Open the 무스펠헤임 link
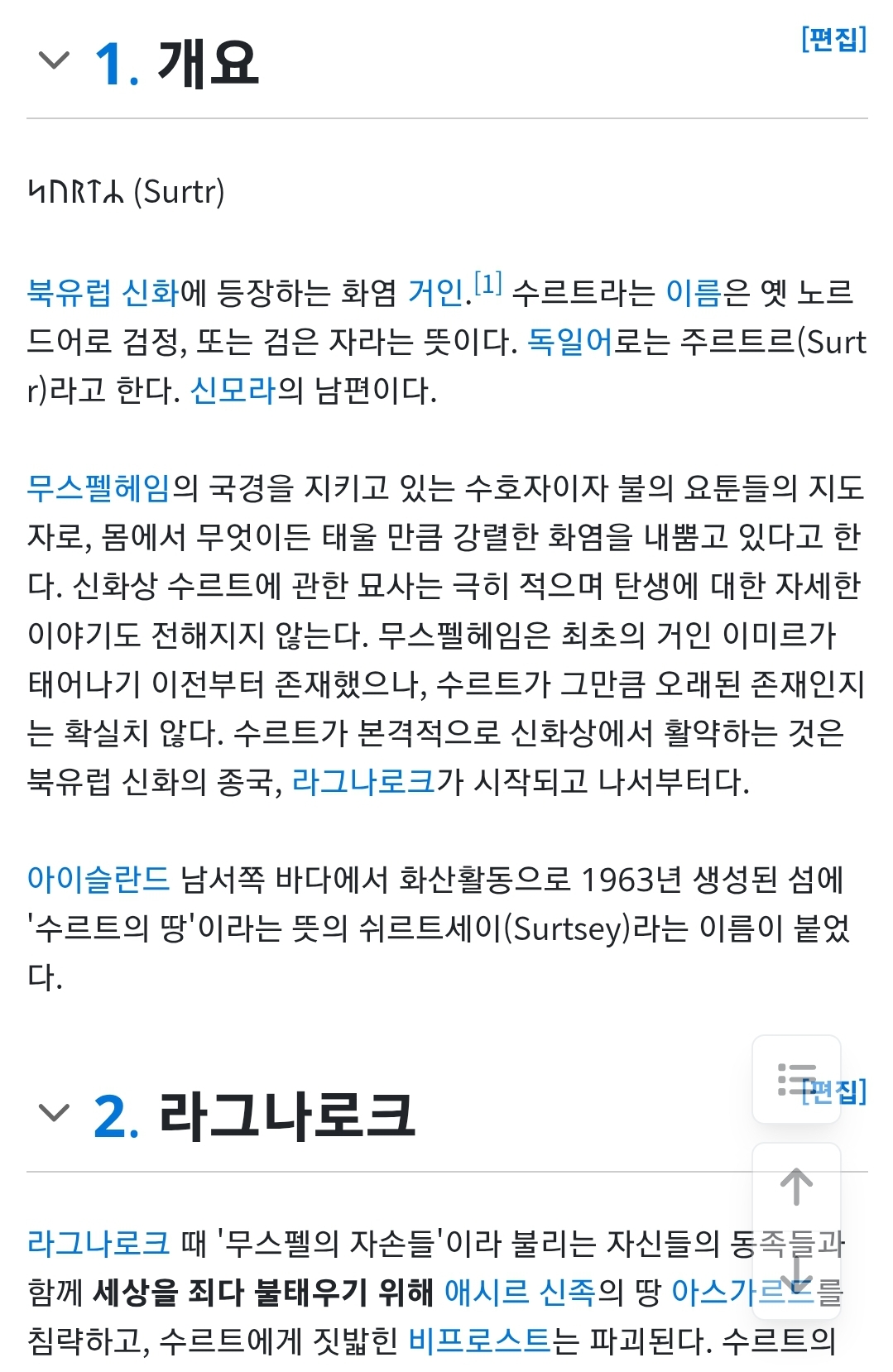Image resolution: width=893 pixels, height=1372 pixels. click(98, 488)
